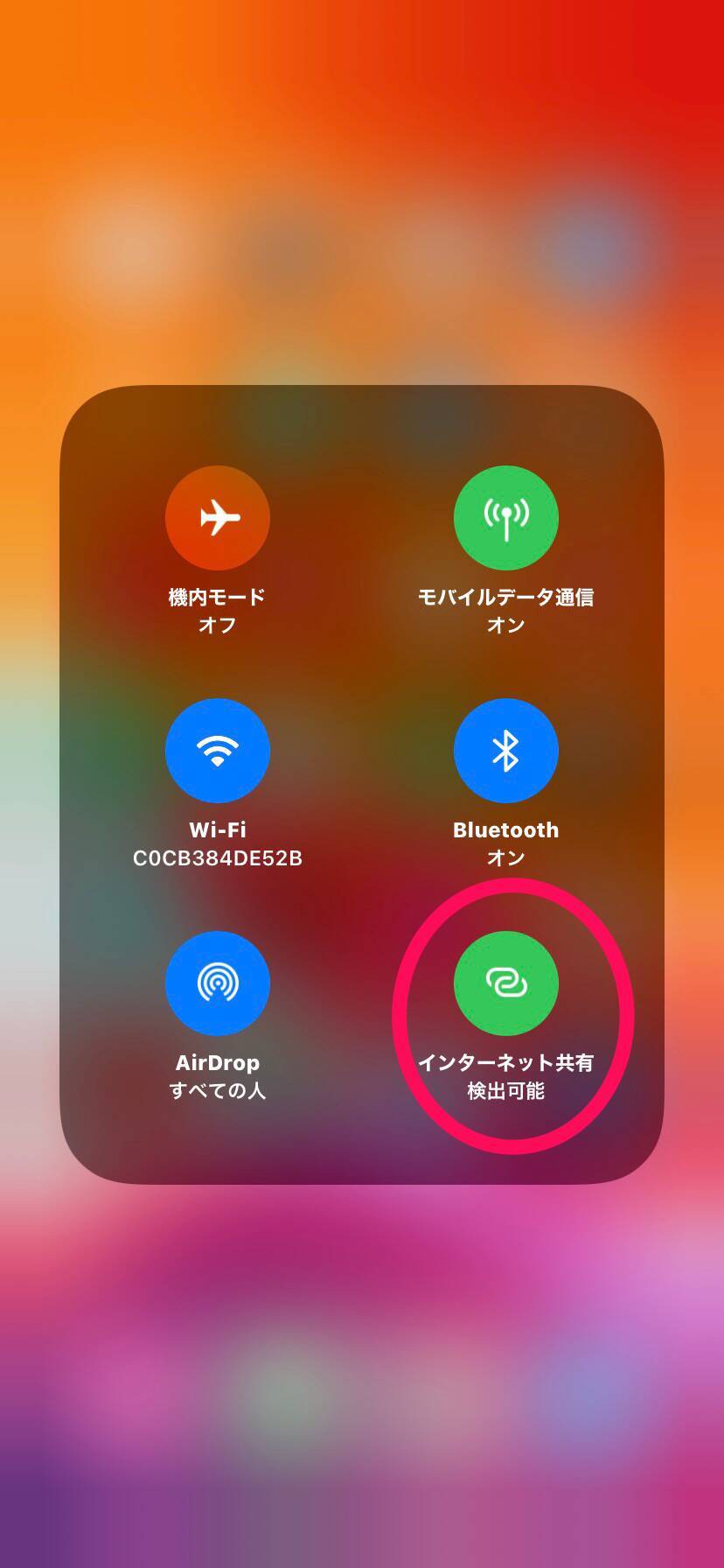Turn on Airplane Mode (機内モード)
Viewport: 724px width, 1568px height.
217,517
